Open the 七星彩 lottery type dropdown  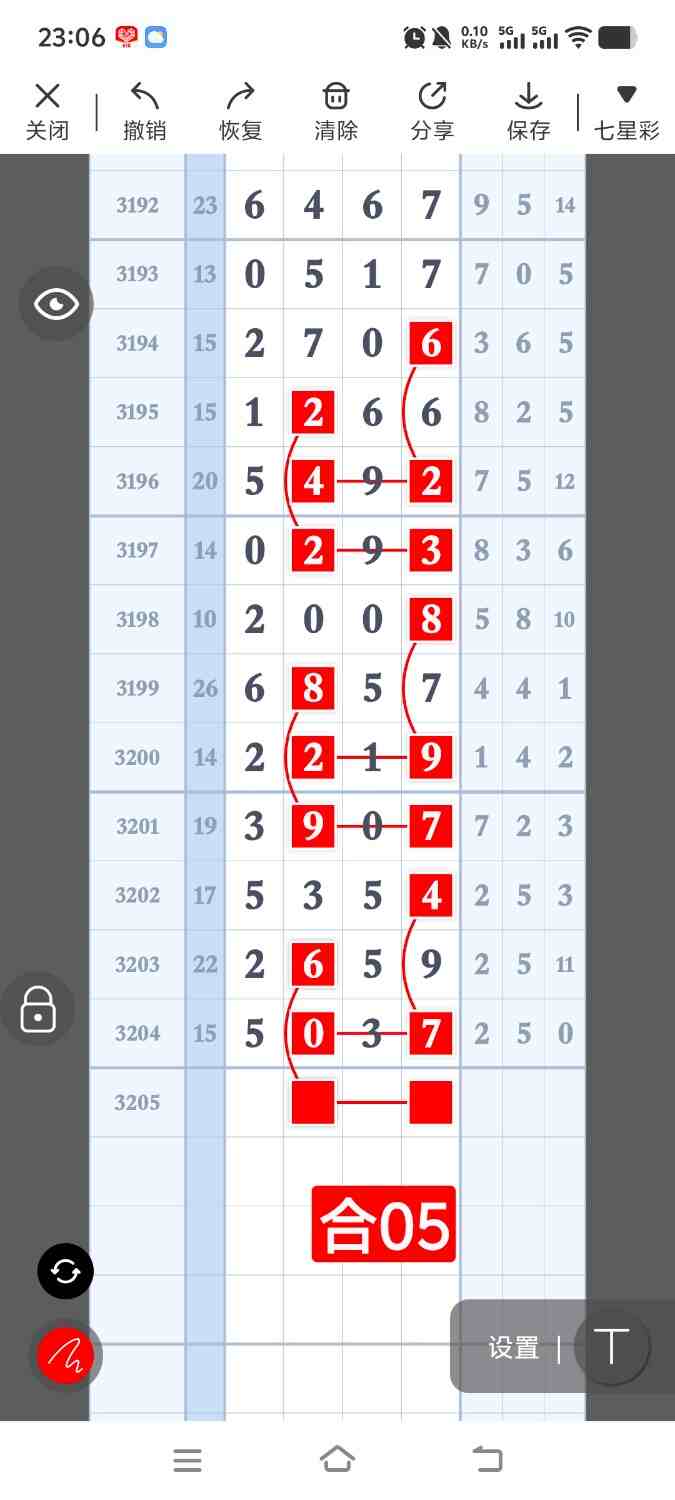[626, 111]
